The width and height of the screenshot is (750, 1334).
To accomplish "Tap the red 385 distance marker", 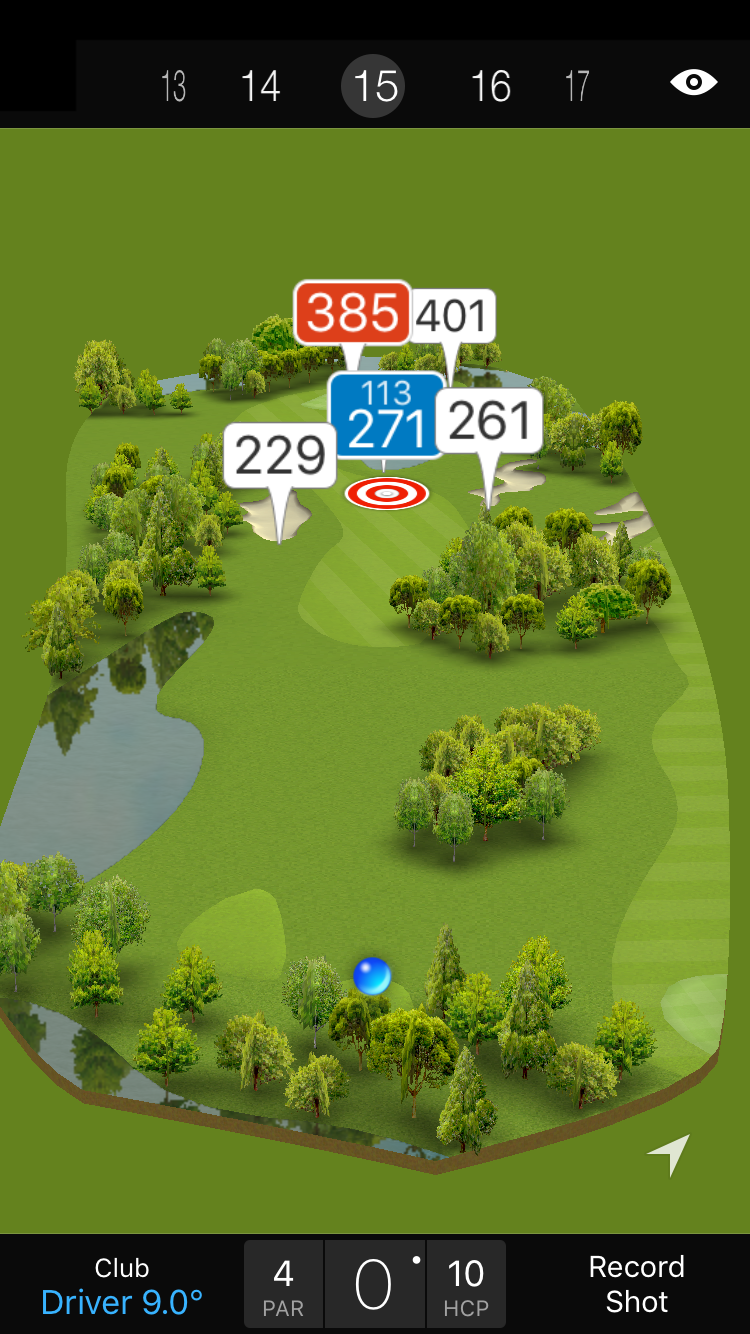I will [352, 313].
